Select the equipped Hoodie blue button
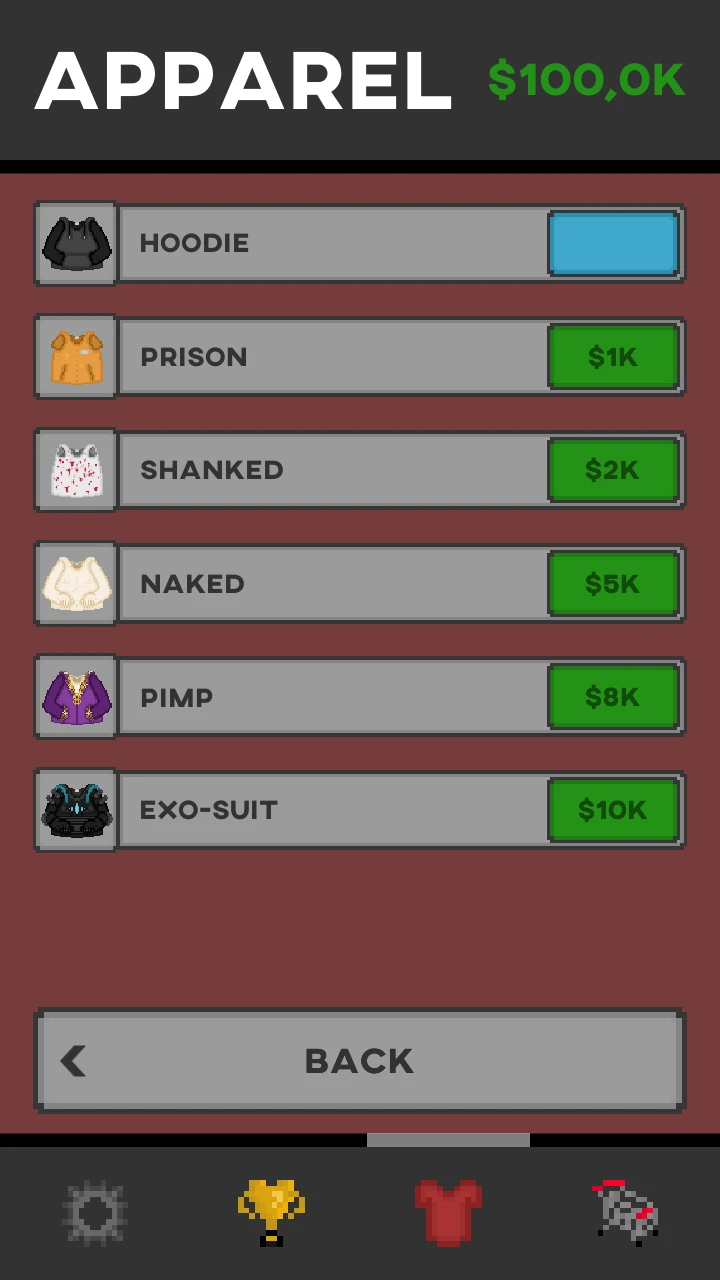This screenshot has height=1280, width=720. [x=613, y=243]
